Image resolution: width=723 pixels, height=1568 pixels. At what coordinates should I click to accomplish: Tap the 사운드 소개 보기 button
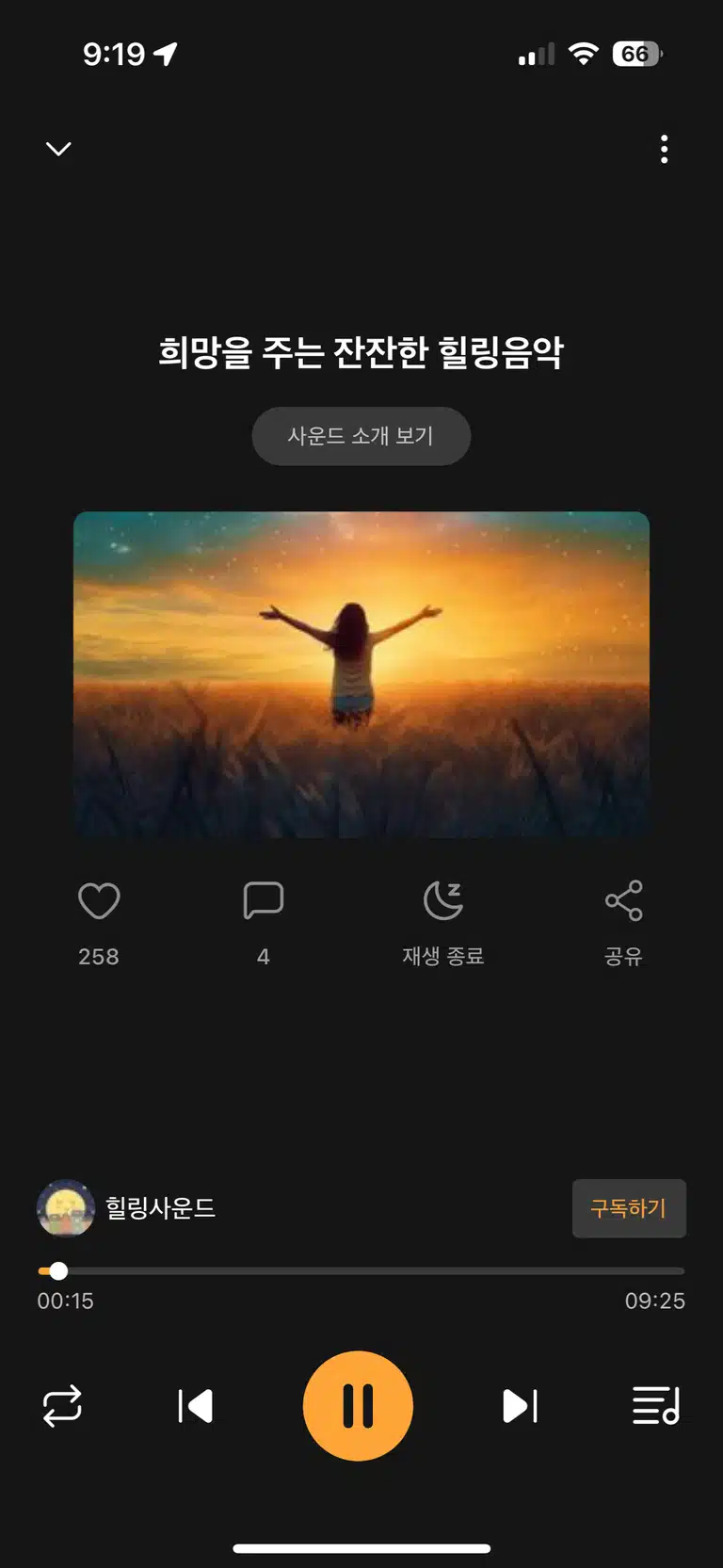point(361,436)
